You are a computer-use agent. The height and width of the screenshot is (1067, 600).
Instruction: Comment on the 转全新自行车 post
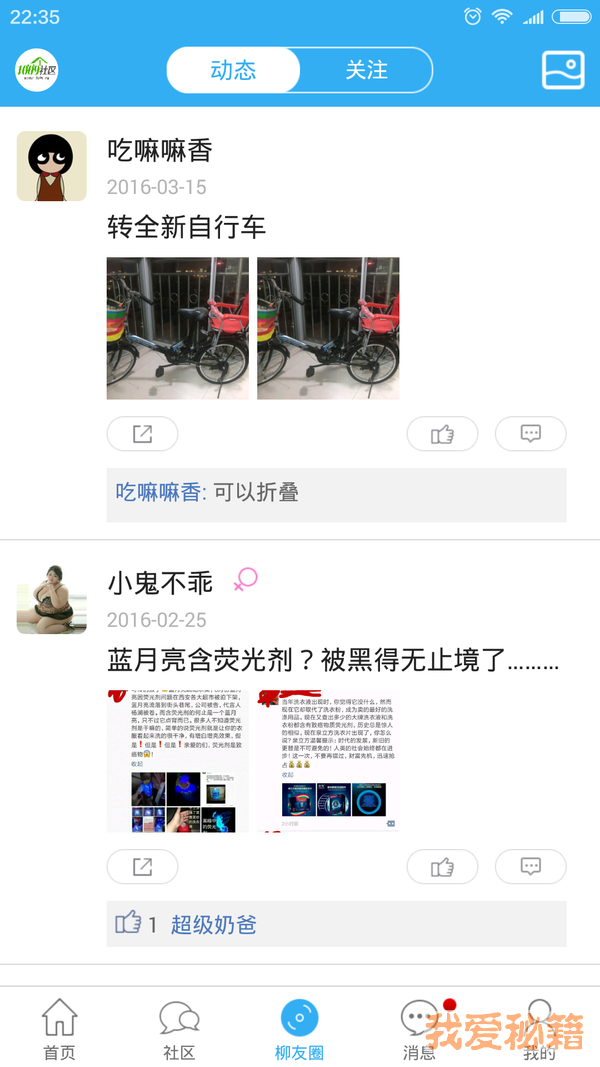click(x=530, y=434)
